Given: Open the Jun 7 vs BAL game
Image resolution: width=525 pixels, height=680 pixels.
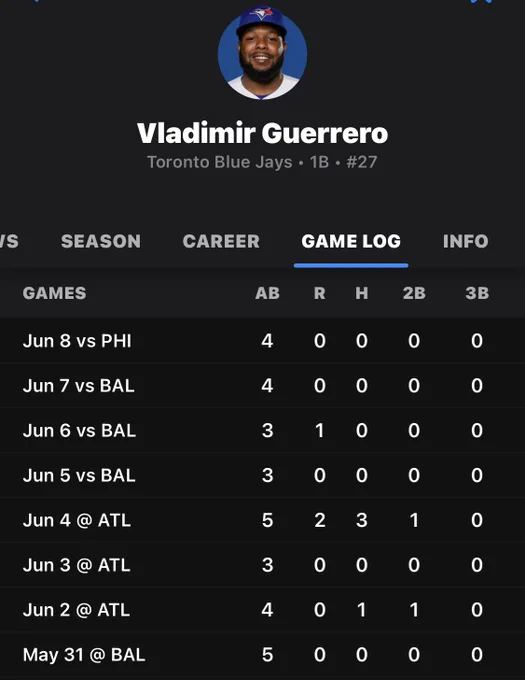Looking at the screenshot, I should point(262,386).
